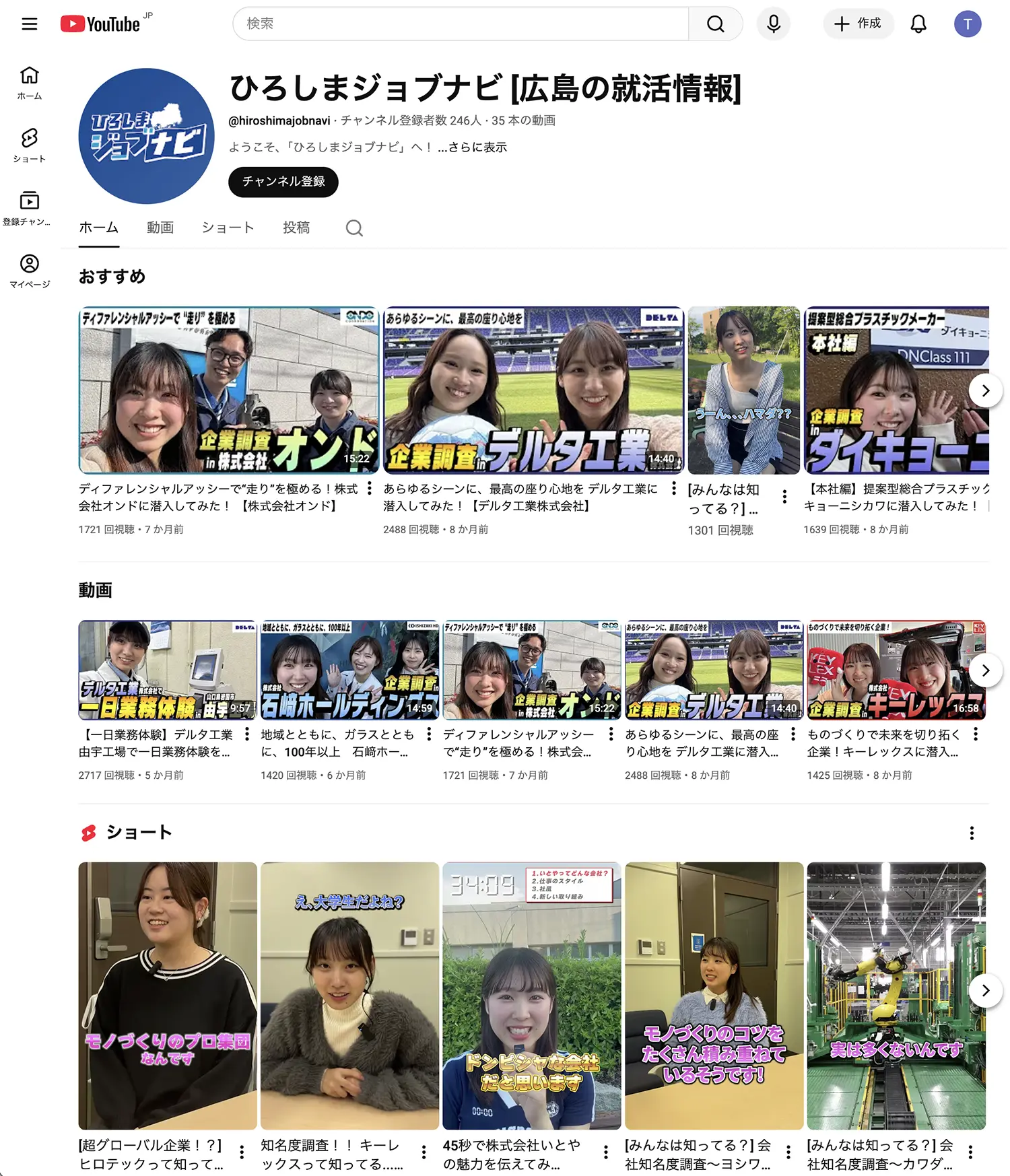Open the 作成 create button
1010x1176 pixels.
pyautogui.click(x=857, y=24)
